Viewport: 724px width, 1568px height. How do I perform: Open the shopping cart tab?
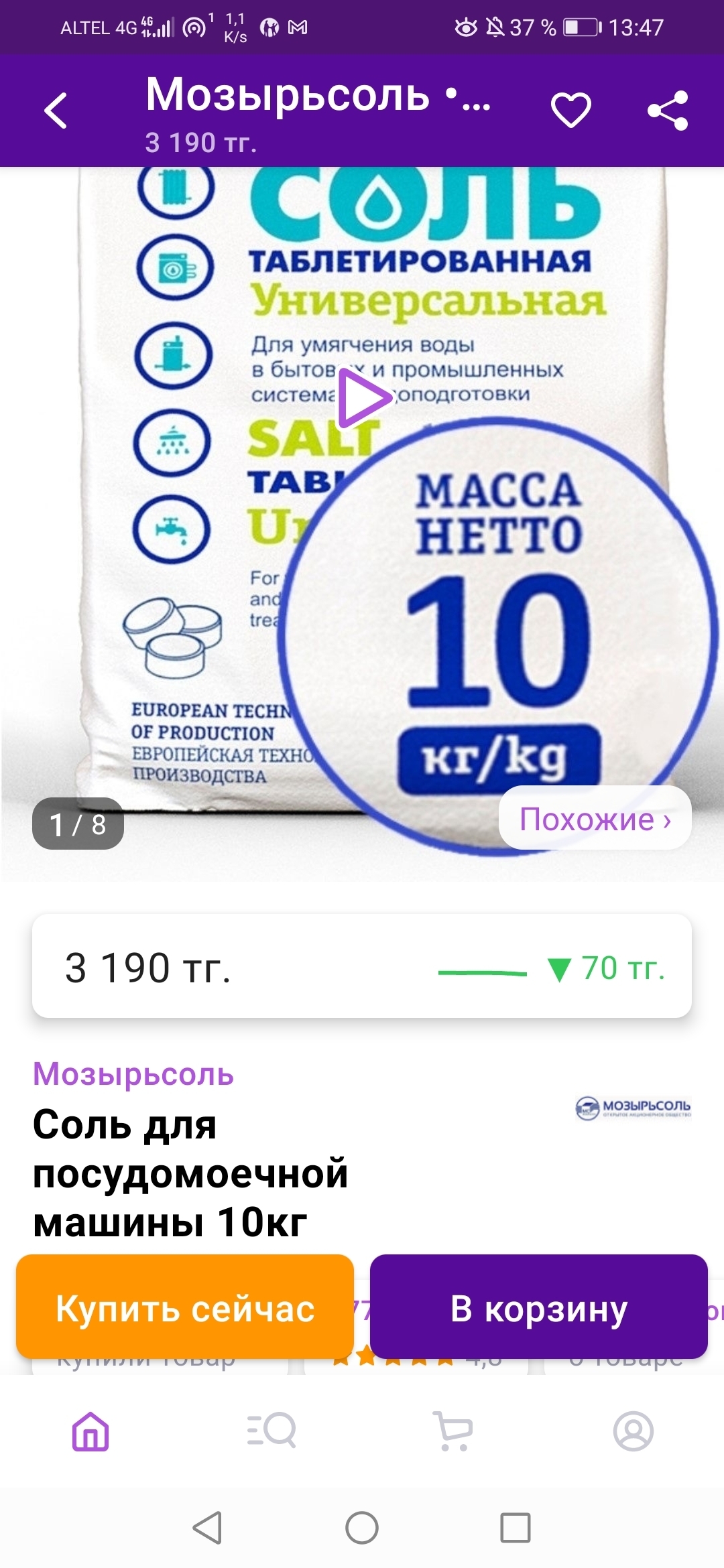pyautogui.click(x=452, y=1431)
